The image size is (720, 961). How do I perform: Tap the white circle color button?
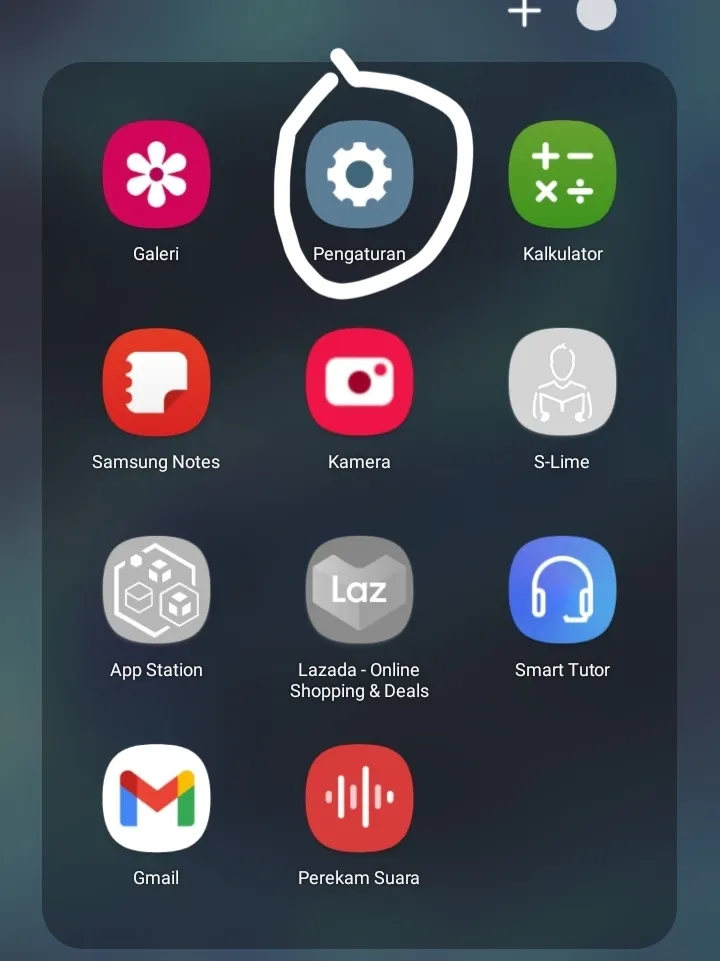596,12
